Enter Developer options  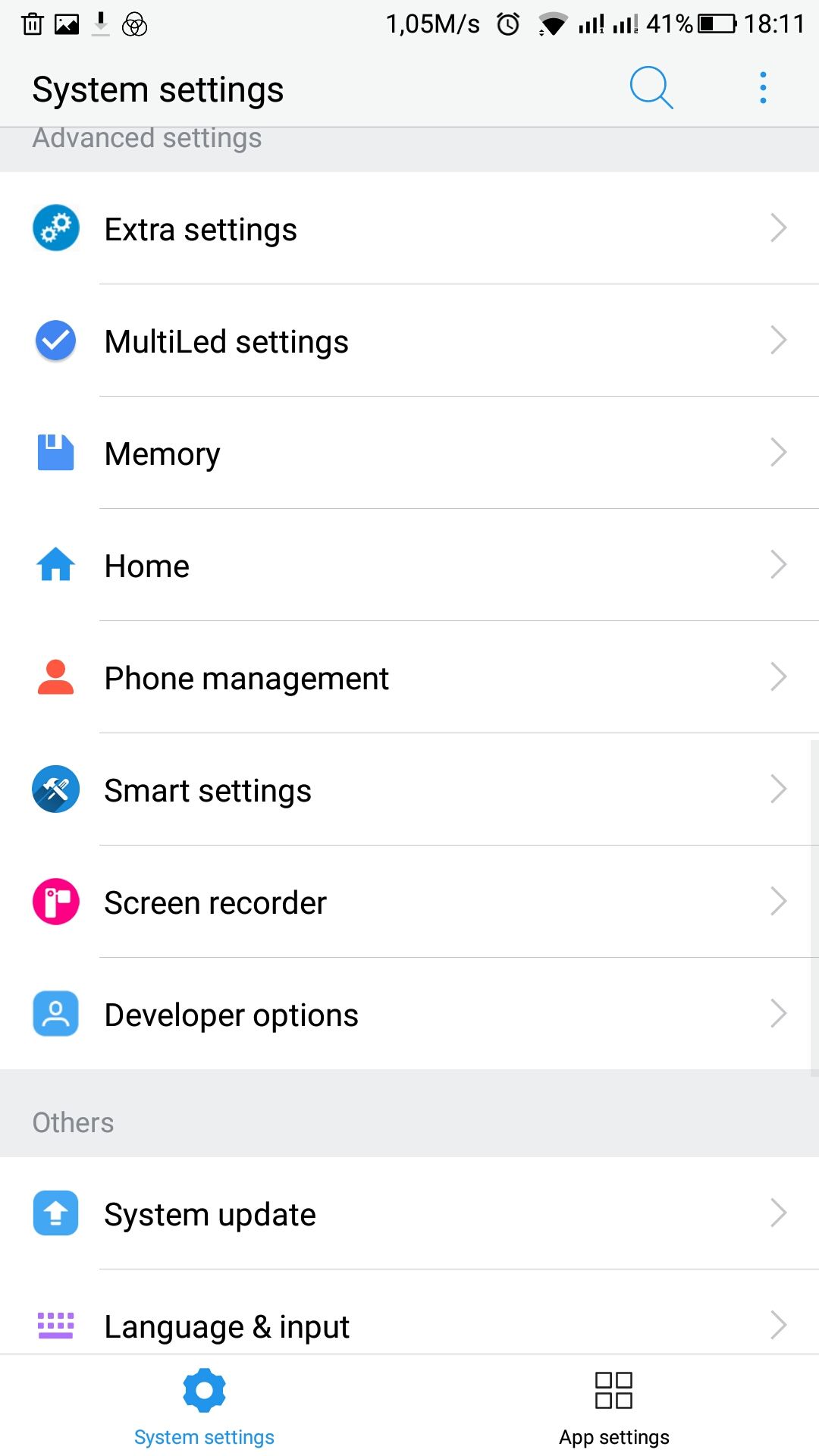pyautogui.click(x=409, y=1015)
